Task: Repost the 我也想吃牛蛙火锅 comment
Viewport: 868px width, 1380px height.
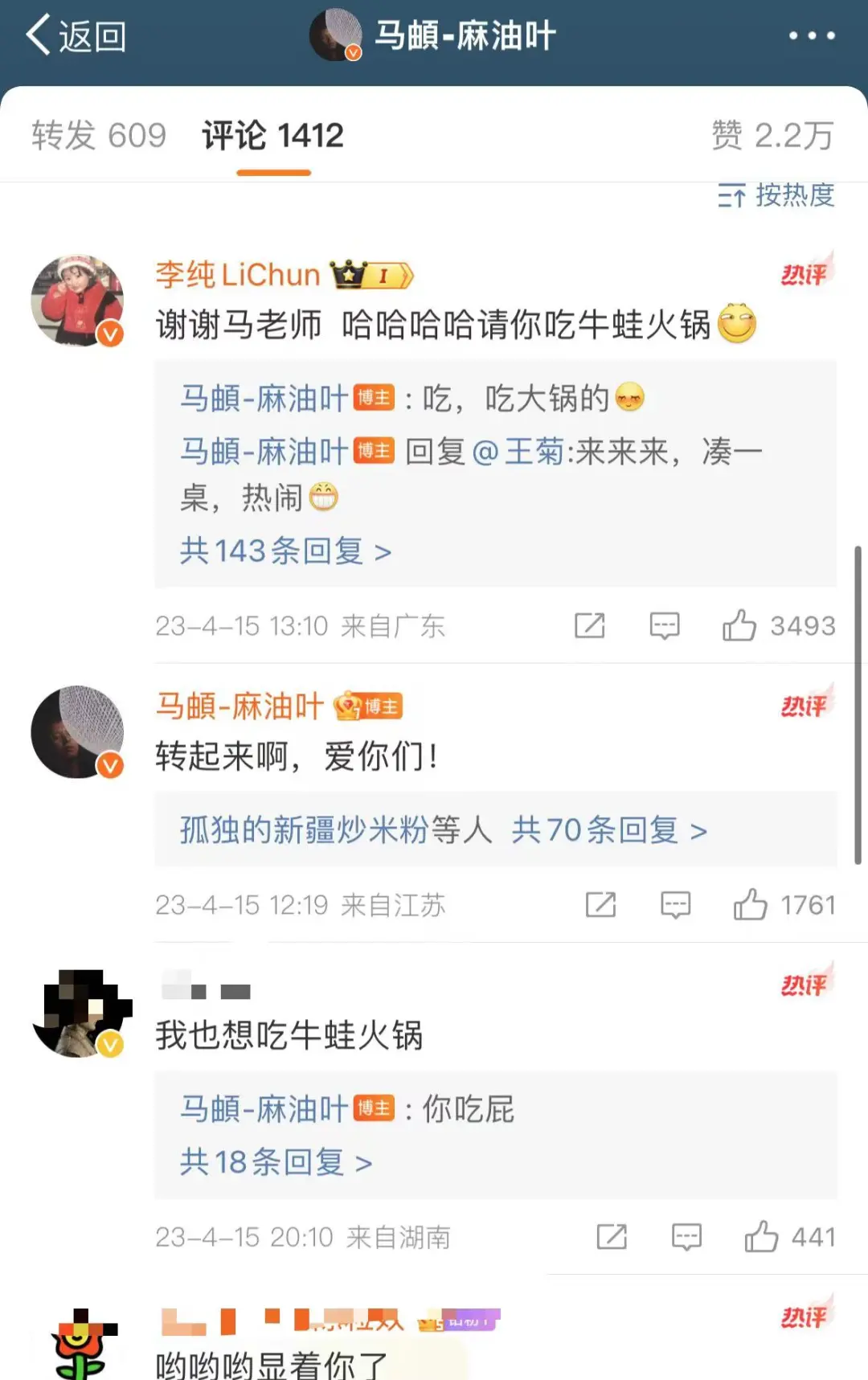Action: (612, 1237)
